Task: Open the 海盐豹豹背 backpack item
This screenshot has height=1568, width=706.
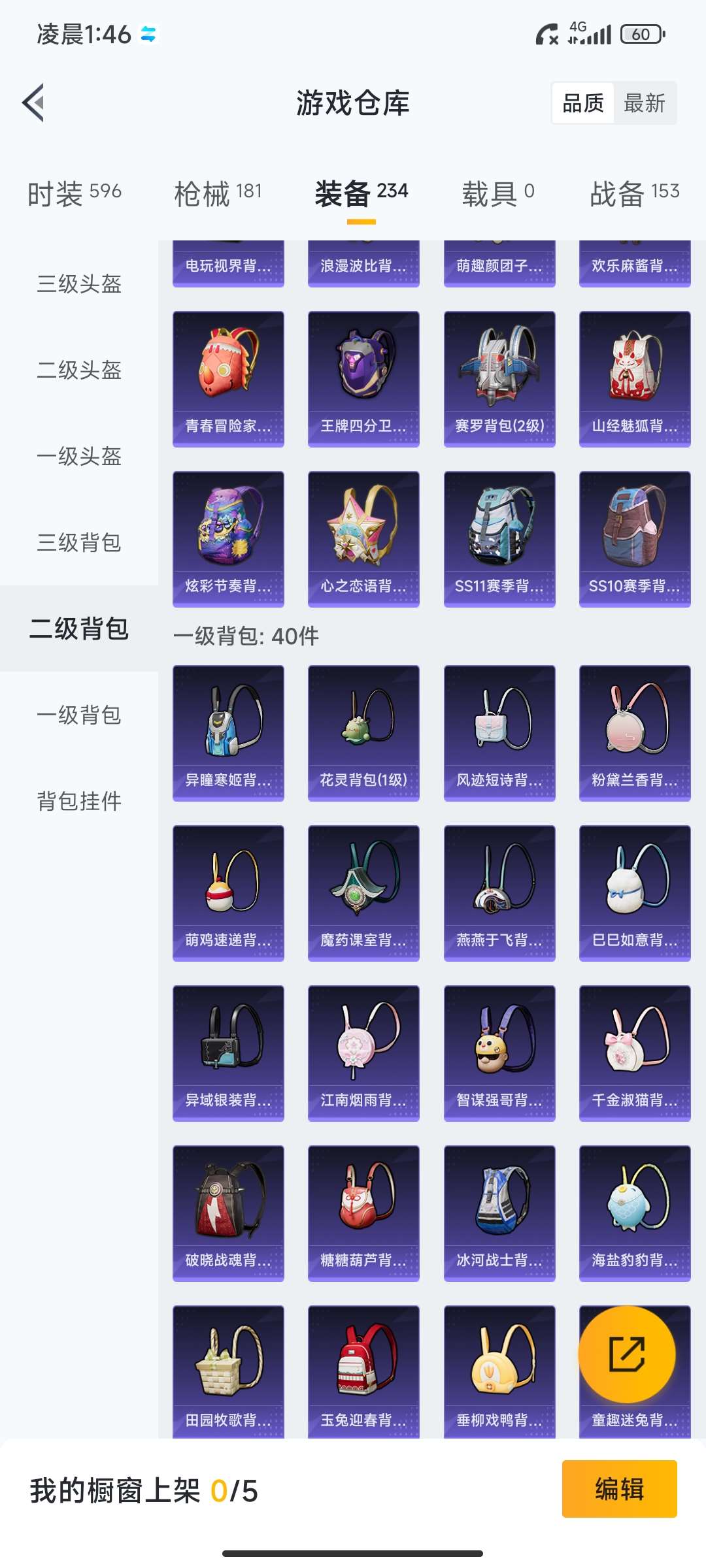Action: point(635,1213)
